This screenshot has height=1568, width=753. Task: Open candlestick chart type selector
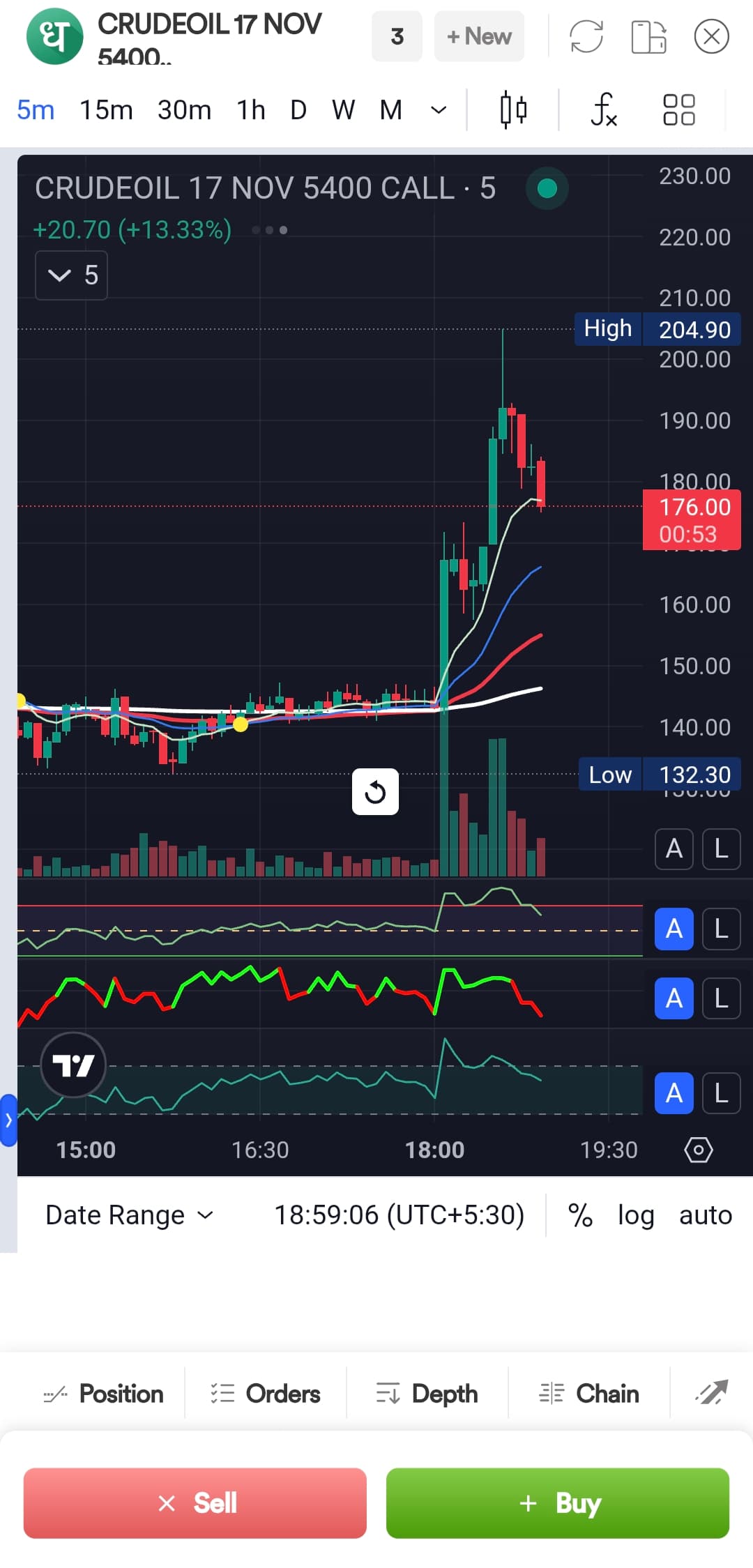[513, 110]
